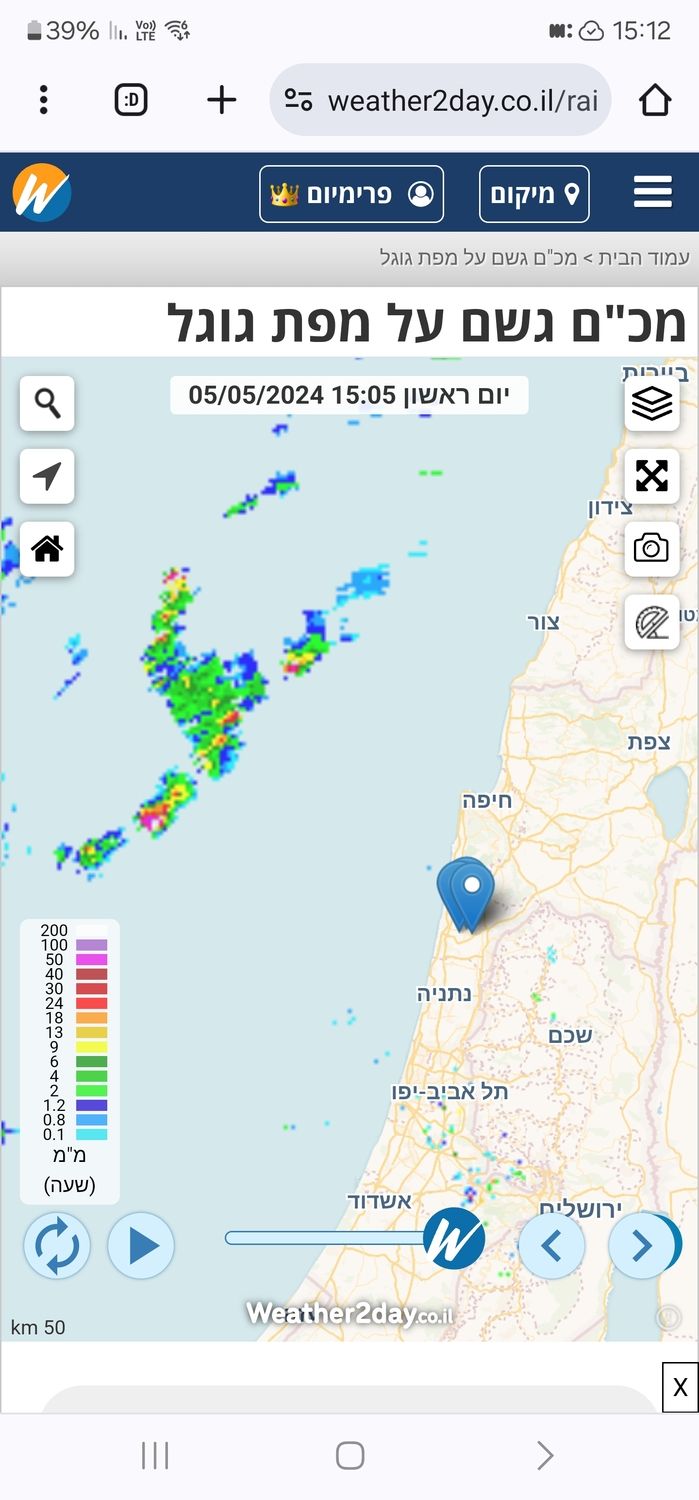Play the rain radar animation

141,1246
